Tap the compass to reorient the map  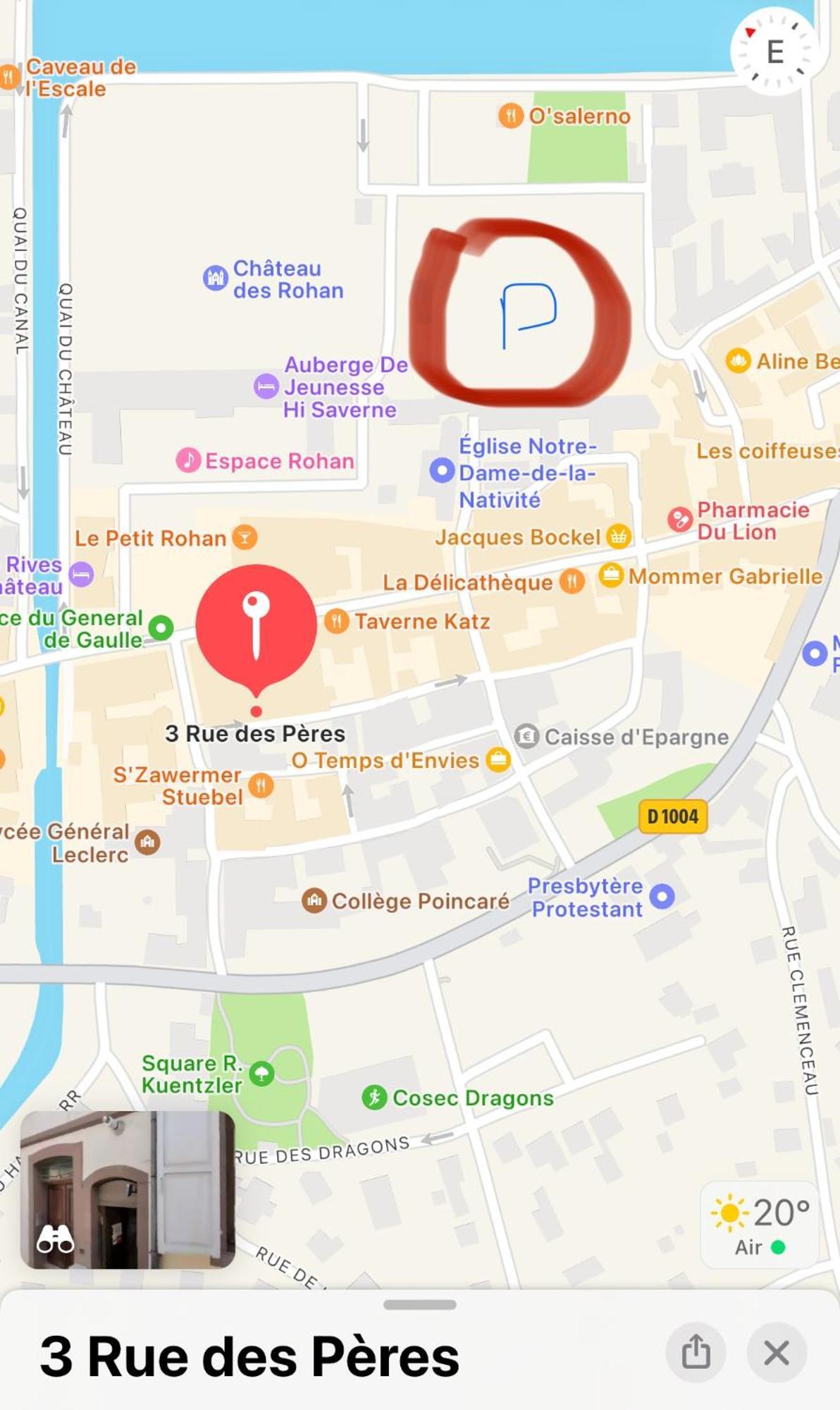click(775, 51)
